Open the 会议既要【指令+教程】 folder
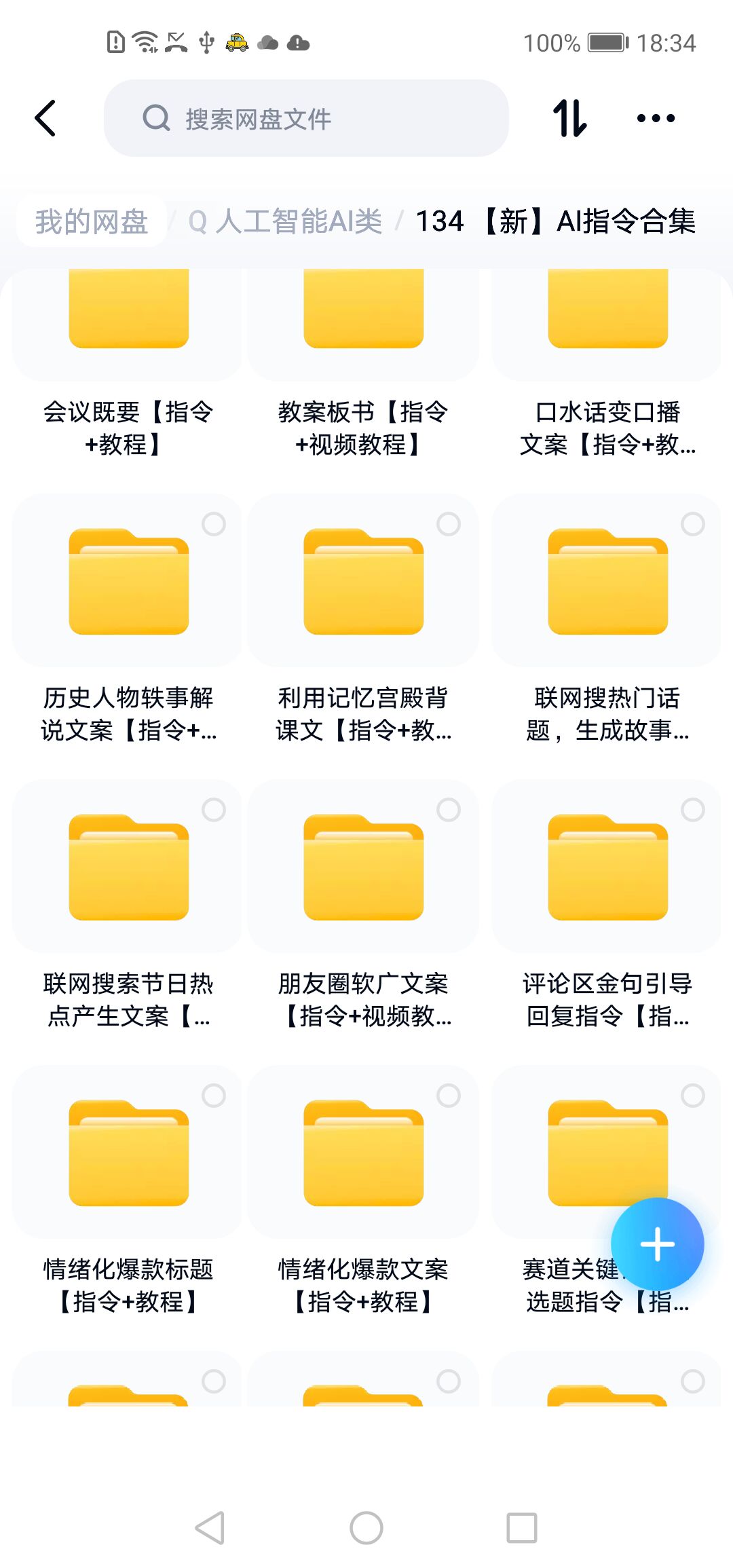This screenshot has height=1568, width=733. click(128, 326)
